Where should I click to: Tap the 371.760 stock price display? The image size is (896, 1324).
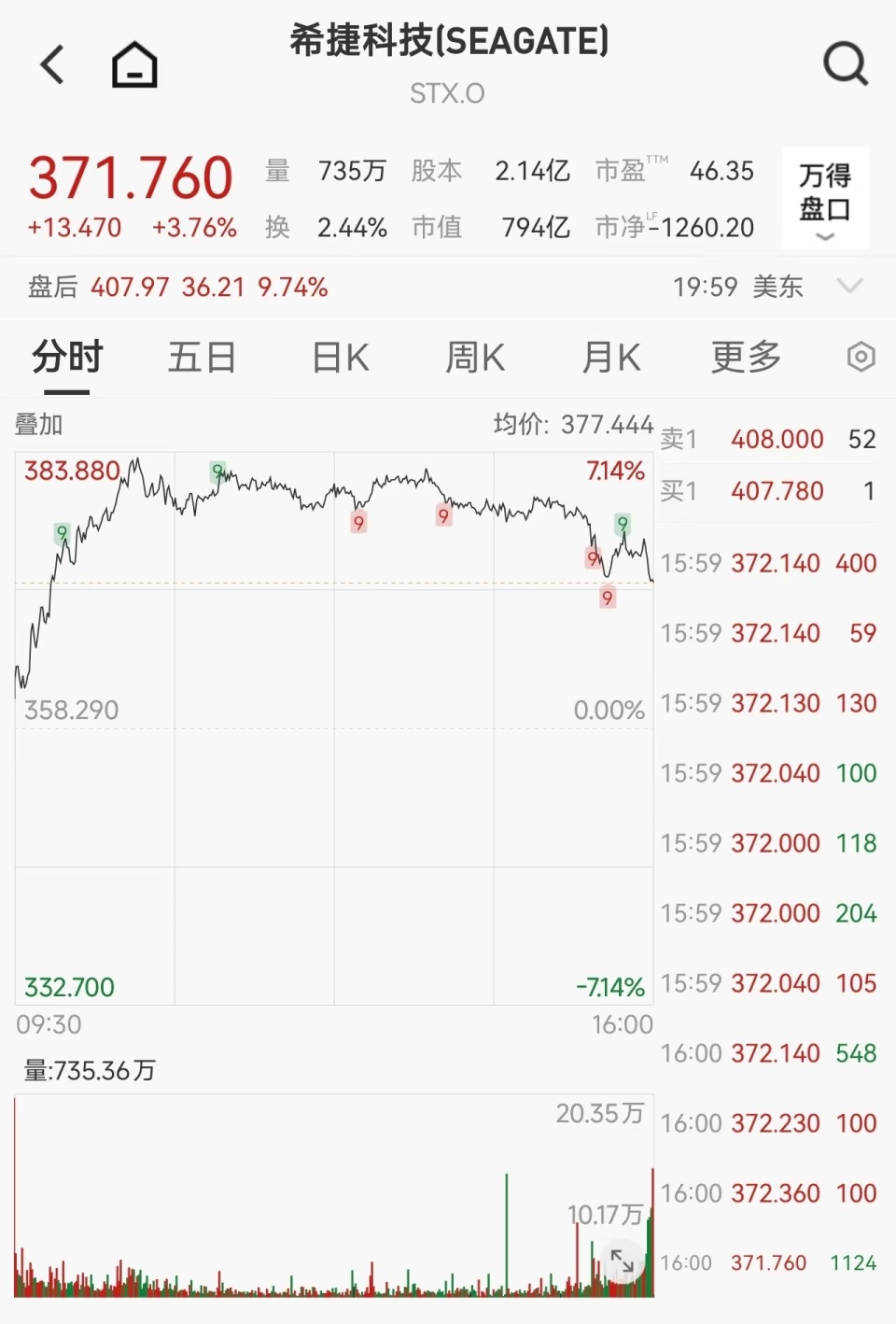(x=131, y=177)
